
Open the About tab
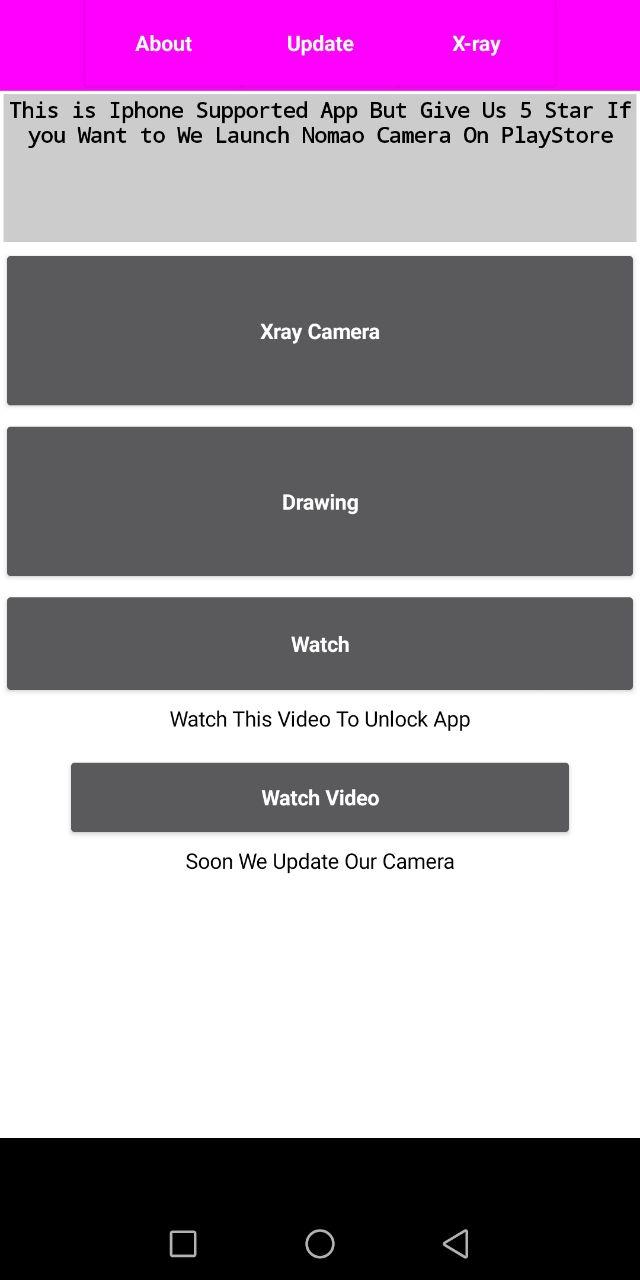164,44
